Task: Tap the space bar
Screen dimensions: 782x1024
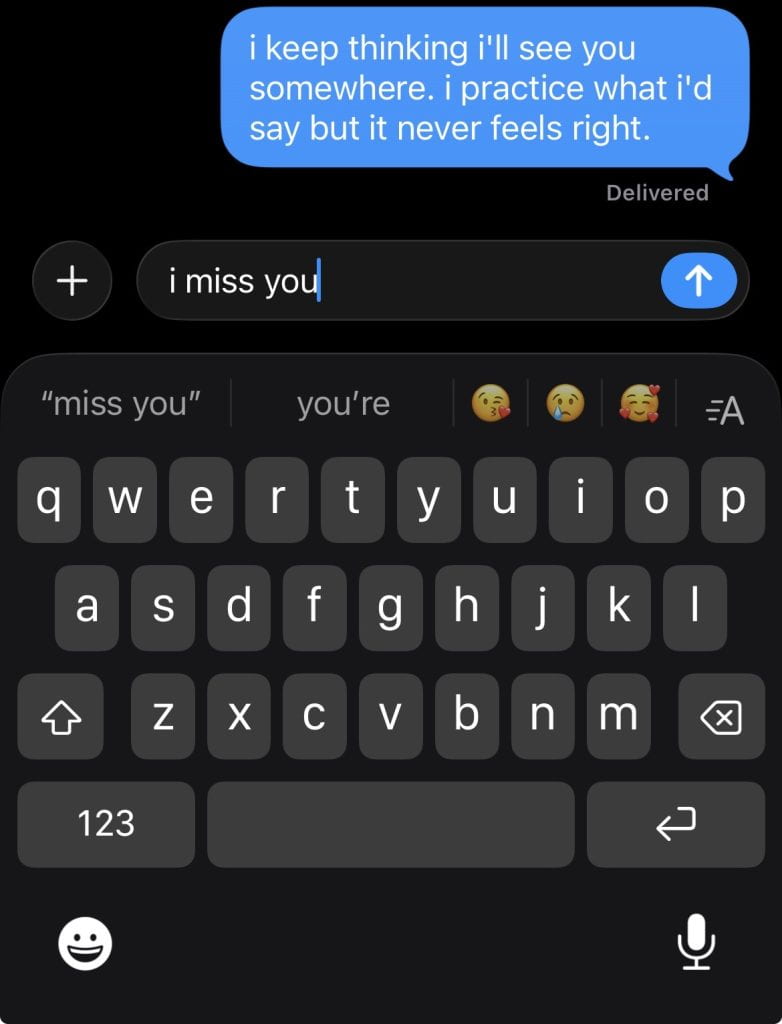Action: click(x=390, y=823)
